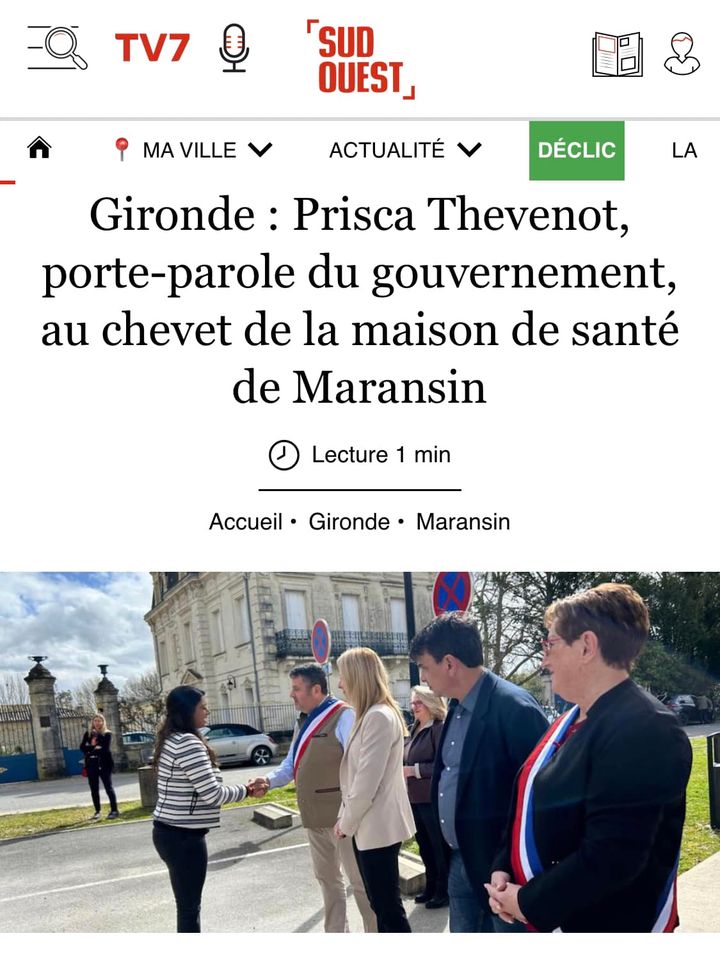Tap the Accueil breadcrumb link
Viewport: 720px width, 954px height.
click(x=245, y=522)
